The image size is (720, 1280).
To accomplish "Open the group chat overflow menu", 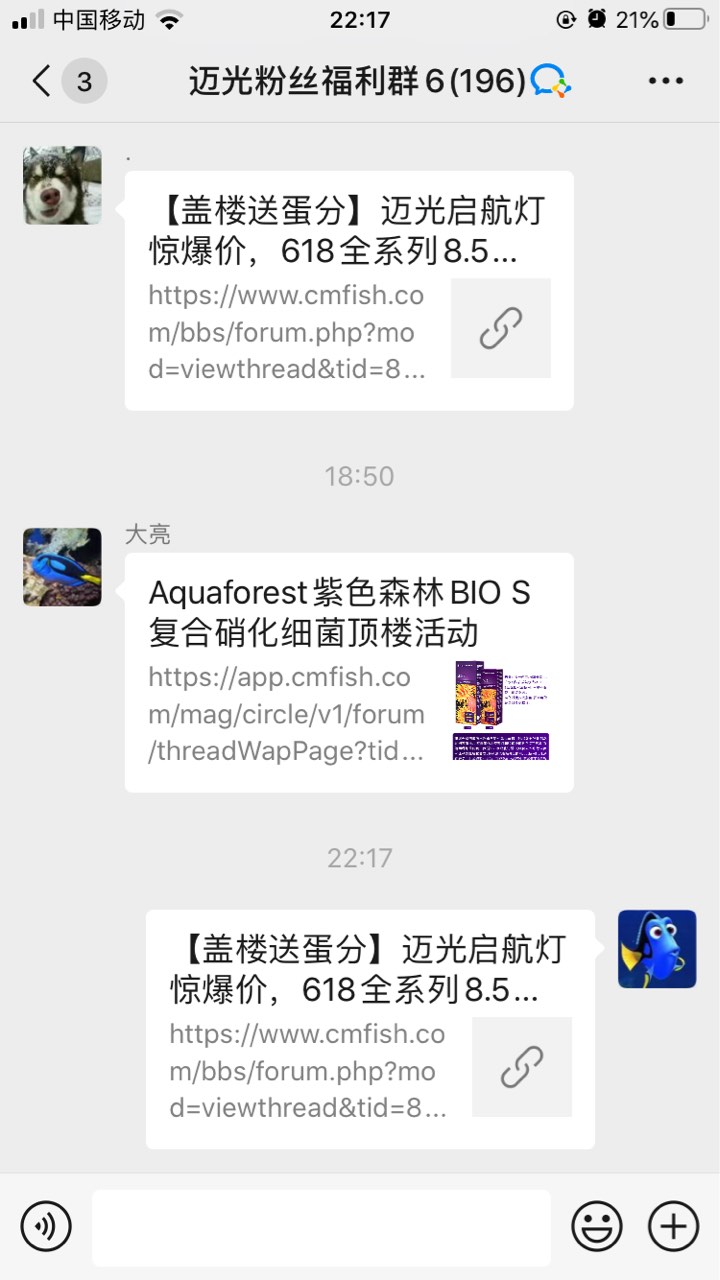I will click(665, 81).
